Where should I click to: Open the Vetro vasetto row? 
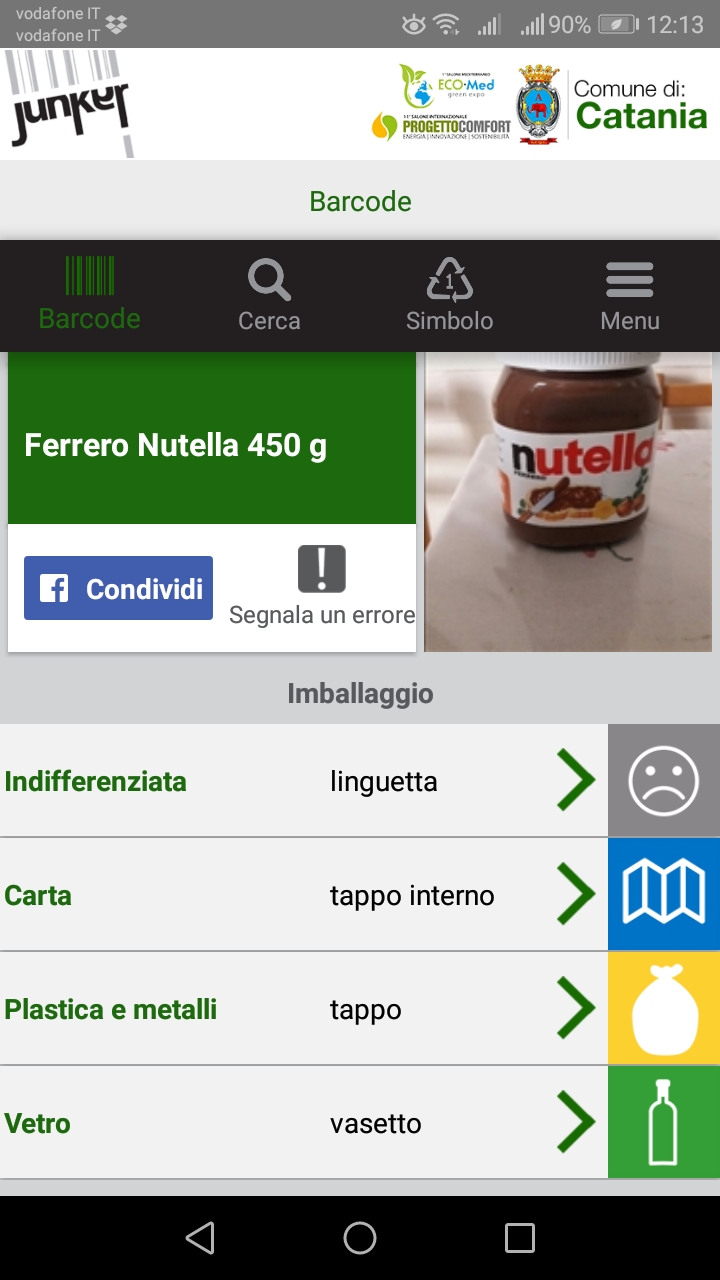point(304,1123)
